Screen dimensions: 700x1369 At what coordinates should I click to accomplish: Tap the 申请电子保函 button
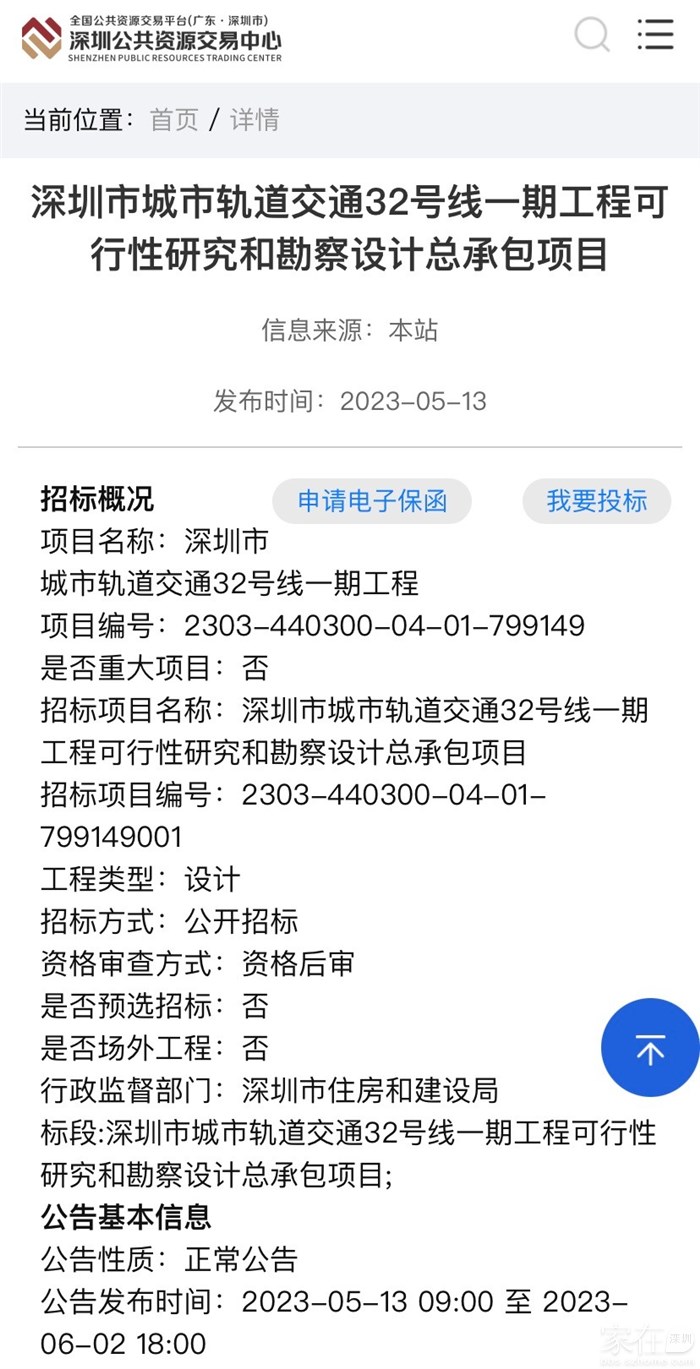click(372, 501)
